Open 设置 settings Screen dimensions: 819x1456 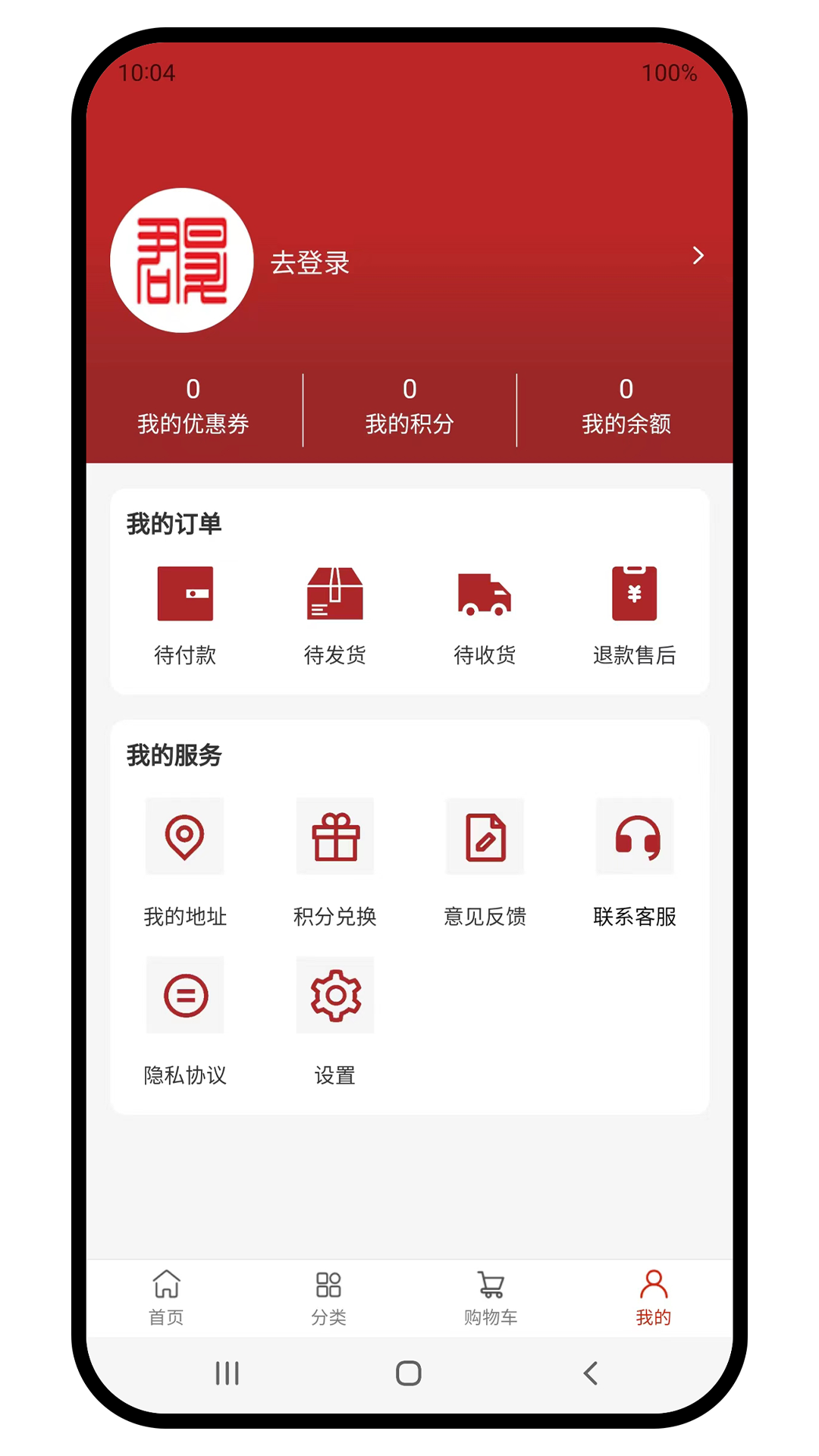pos(334,1020)
